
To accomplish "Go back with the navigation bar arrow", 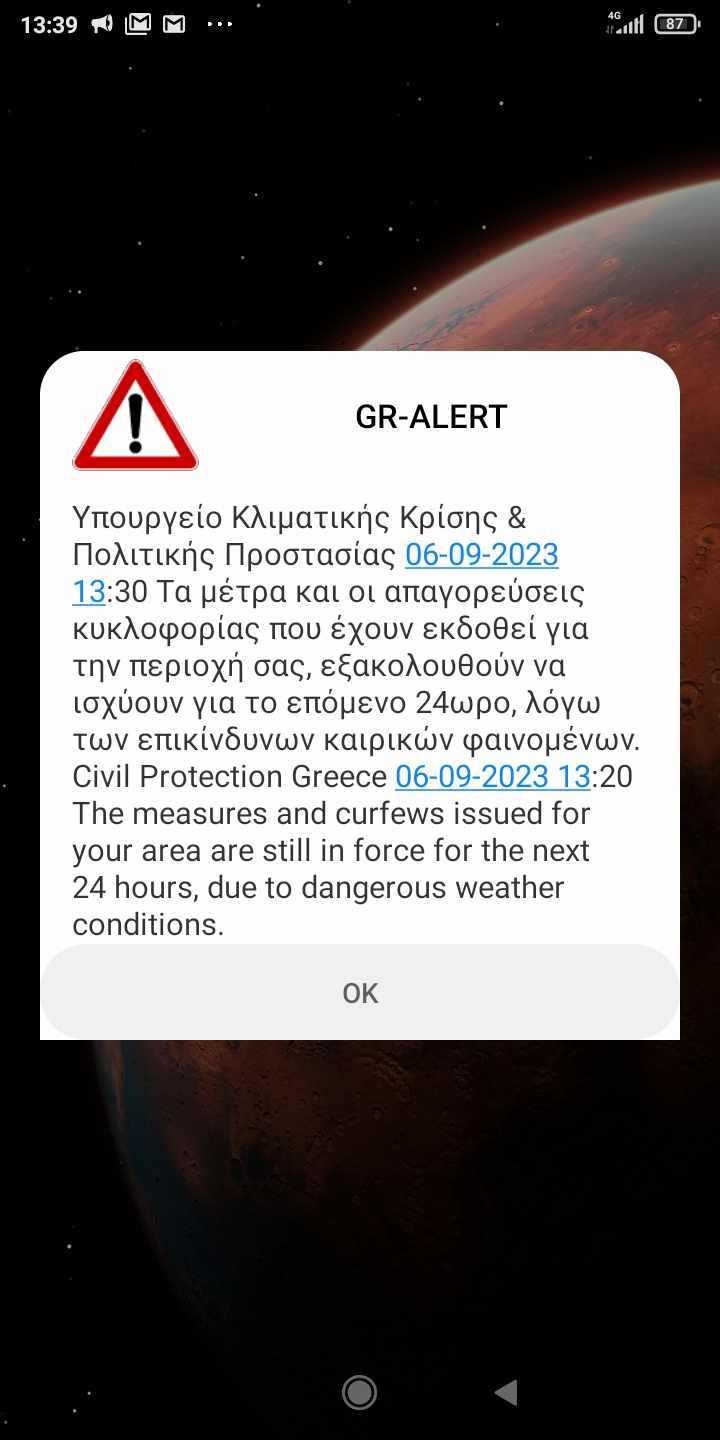I will [x=506, y=1391].
